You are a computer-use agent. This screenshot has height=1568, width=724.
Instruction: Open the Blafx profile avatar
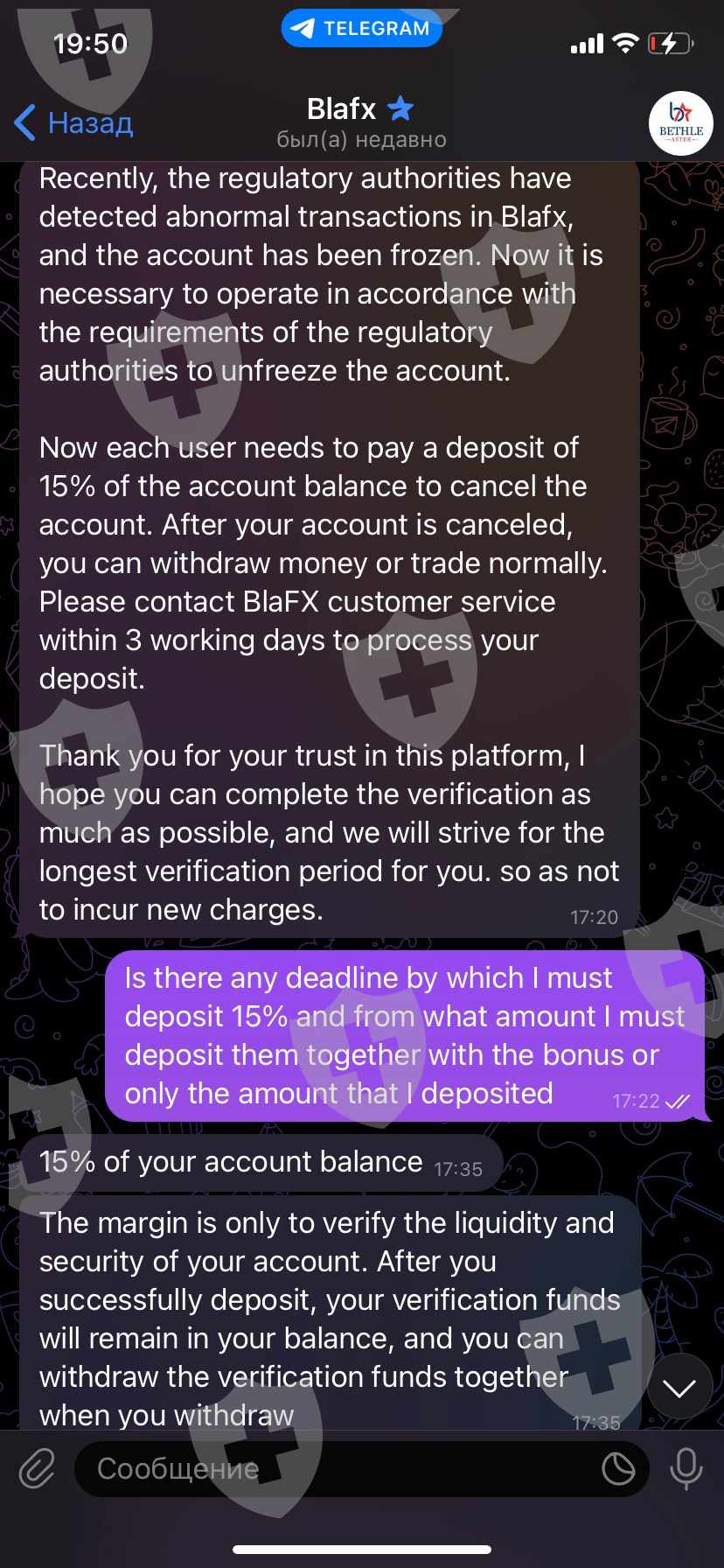click(681, 123)
